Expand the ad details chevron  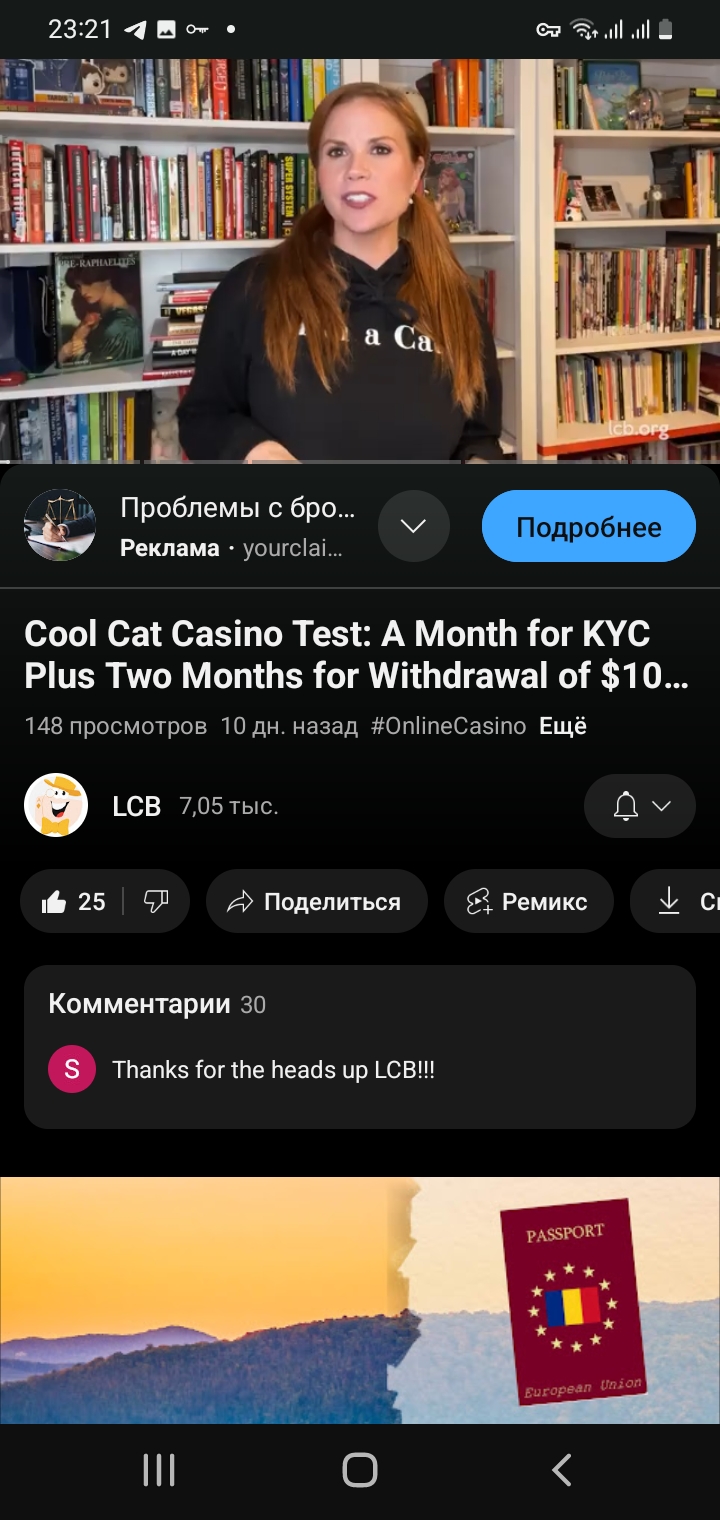click(x=413, y=526)
